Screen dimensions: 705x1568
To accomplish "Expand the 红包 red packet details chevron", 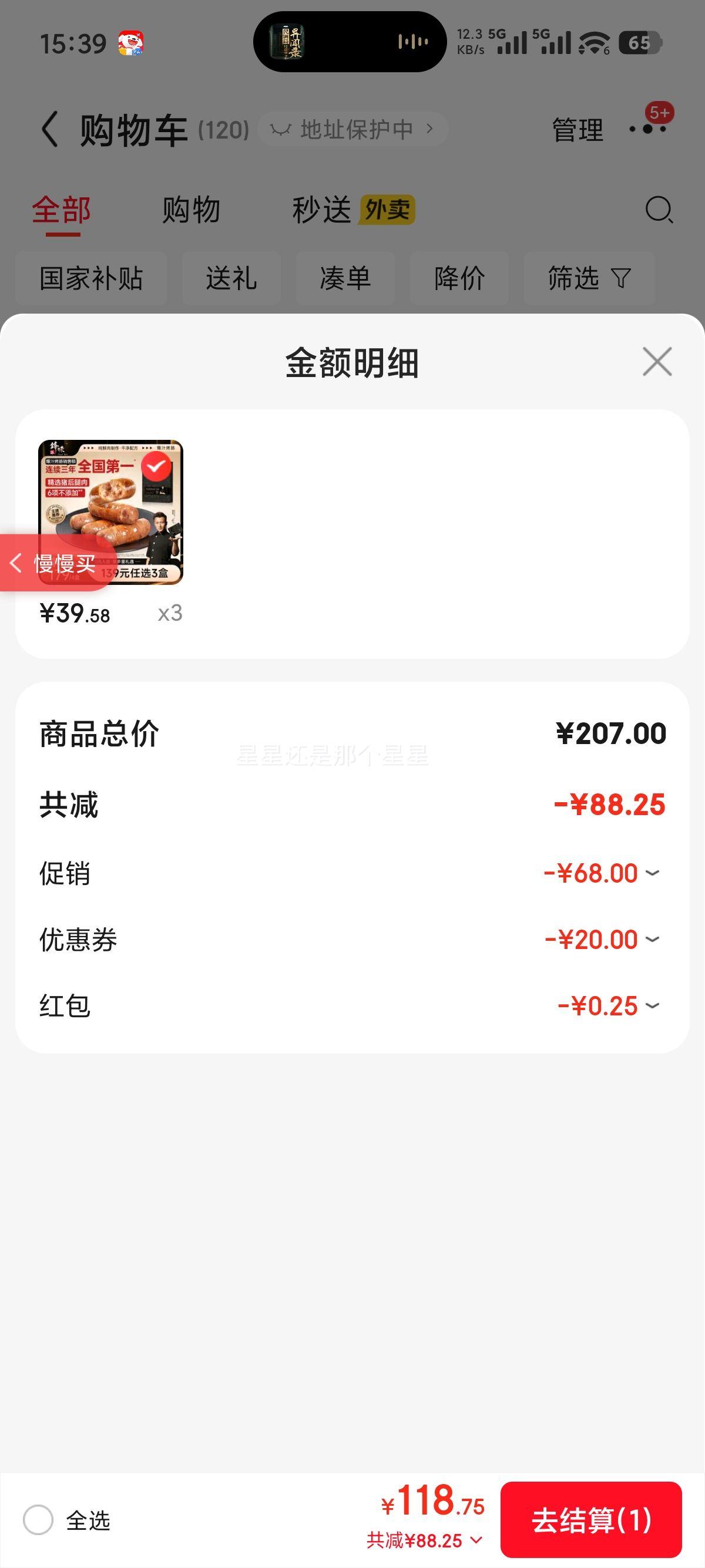I will [x=654, y=1005].
